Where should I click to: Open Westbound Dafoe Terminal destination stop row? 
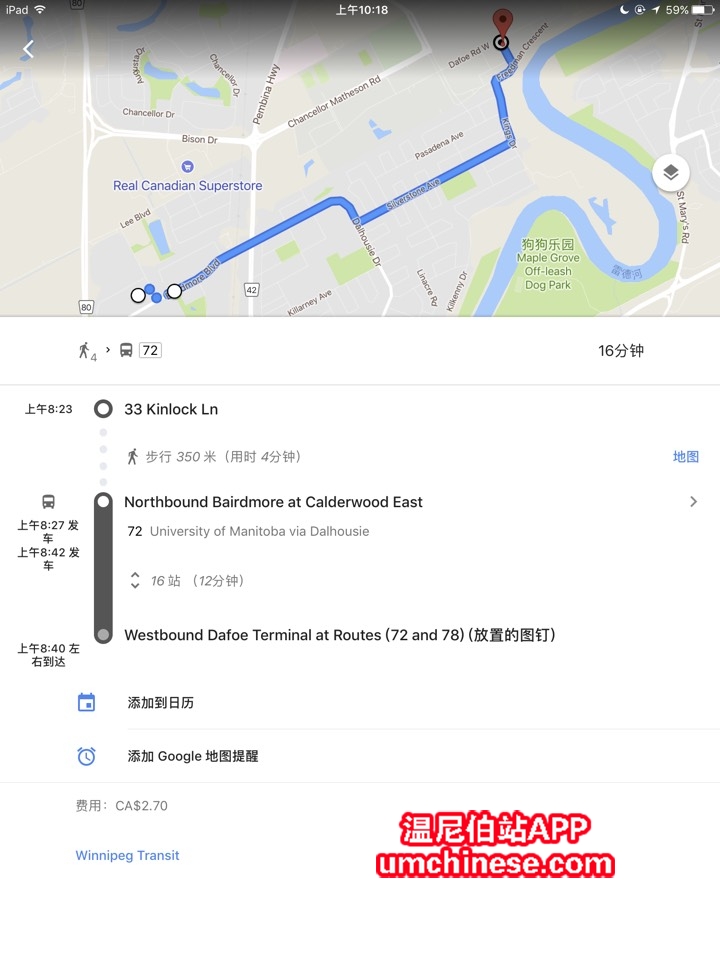[339, 635]
